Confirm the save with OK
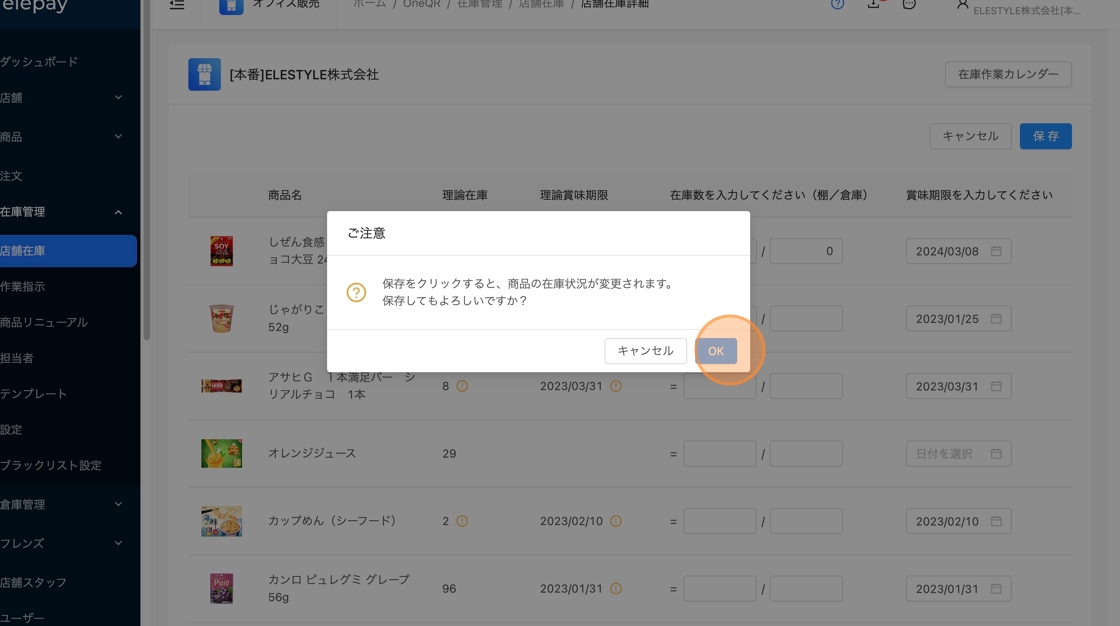The width and height of the screenshot is (1120, 626). point(716,351)
